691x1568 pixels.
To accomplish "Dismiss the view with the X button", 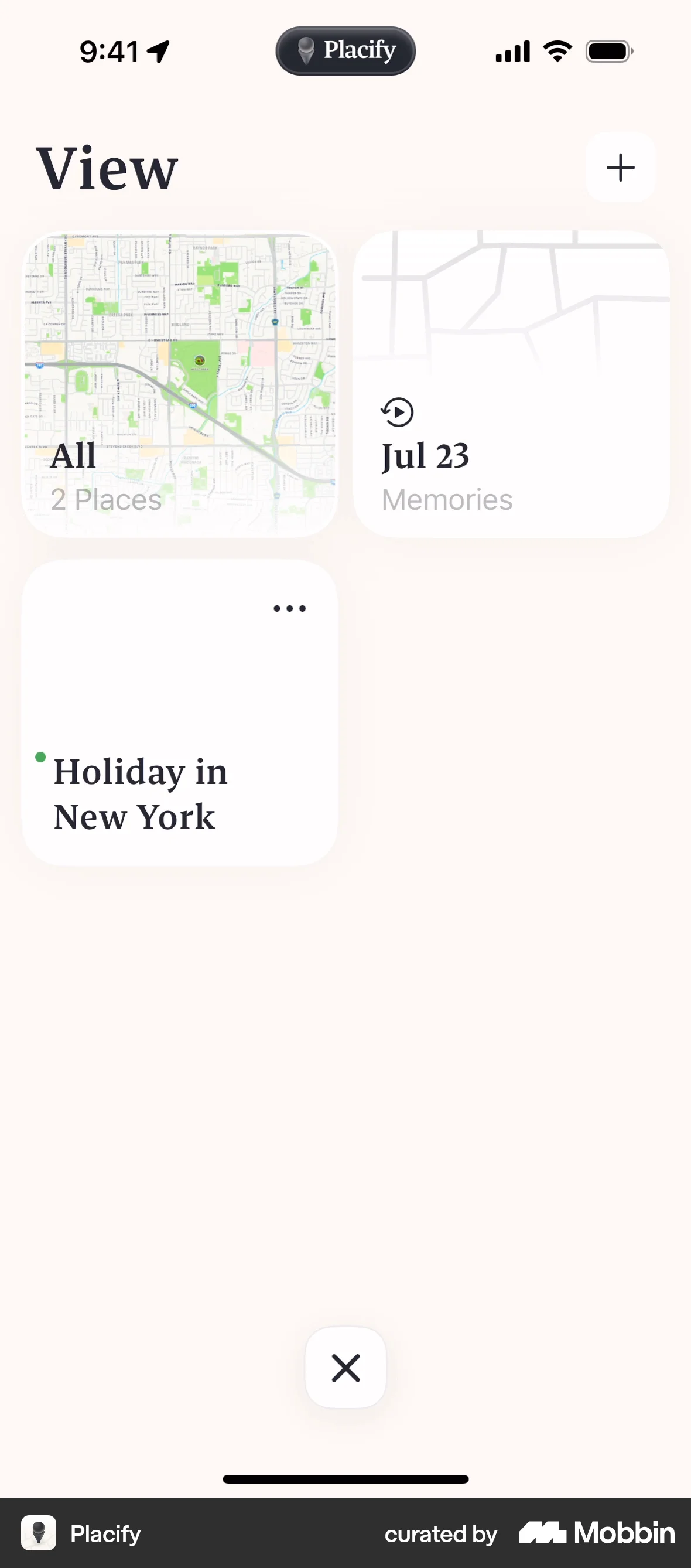I will tap(345, 1368).
